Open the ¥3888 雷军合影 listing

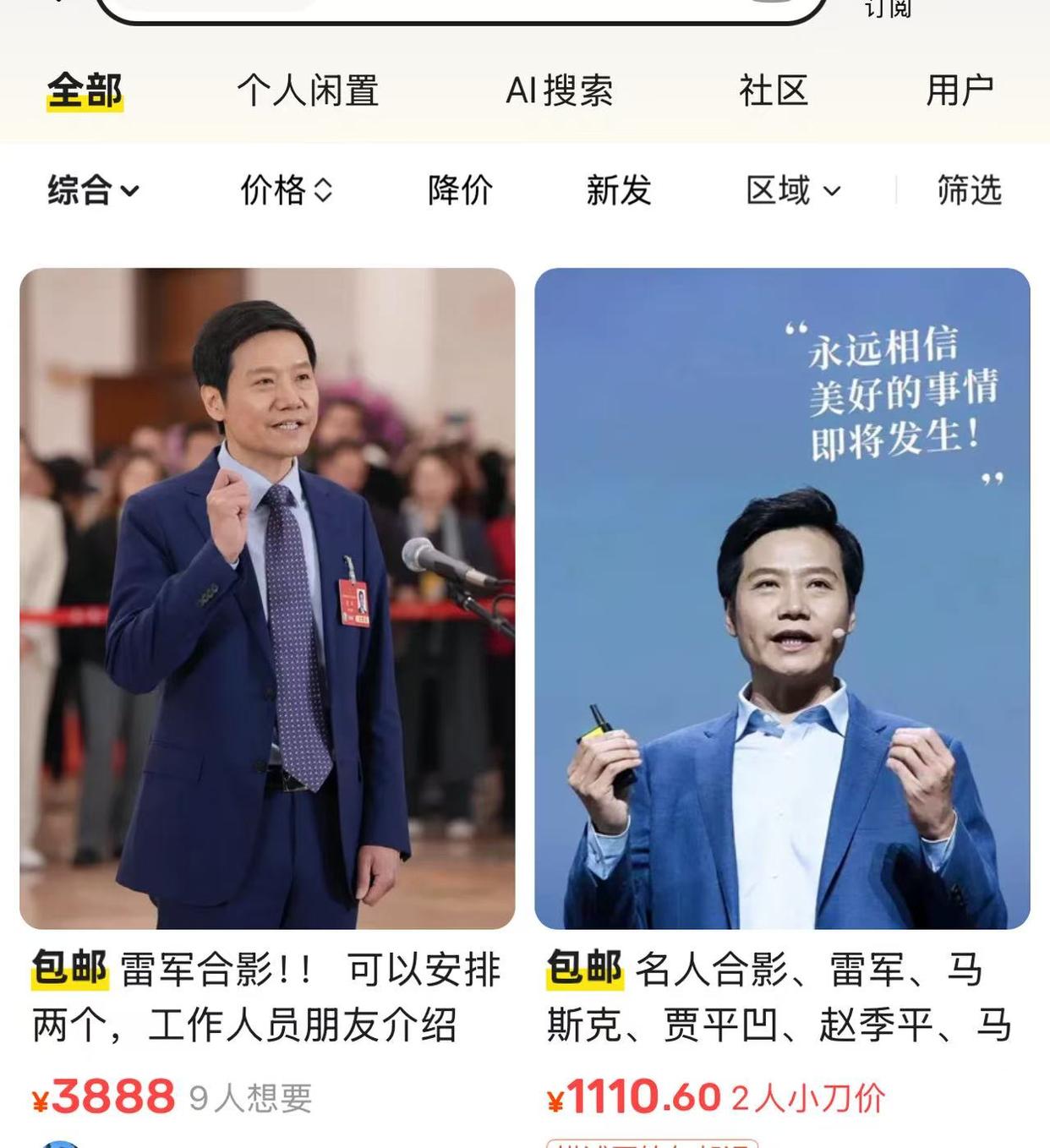pos(267,599)
